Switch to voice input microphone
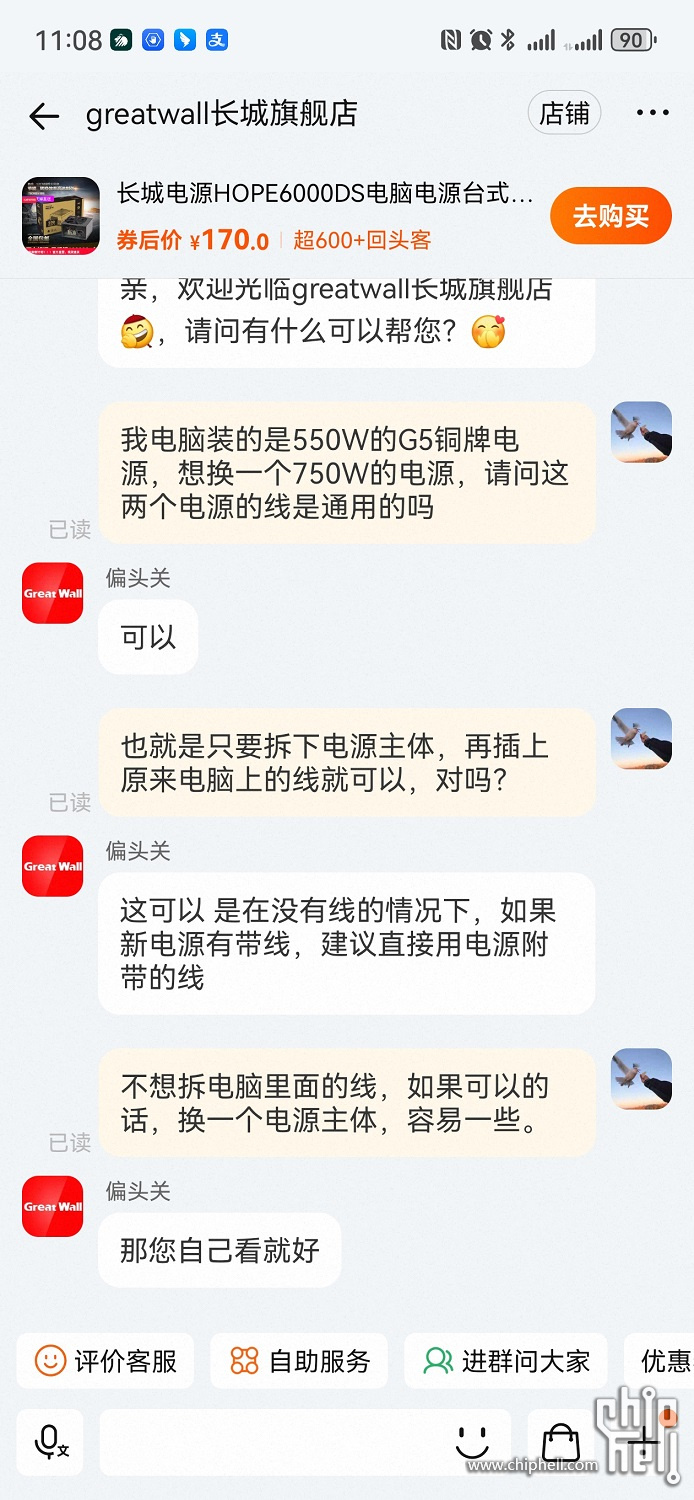The image size is (694, 1500). click(x=50, y=1443)
